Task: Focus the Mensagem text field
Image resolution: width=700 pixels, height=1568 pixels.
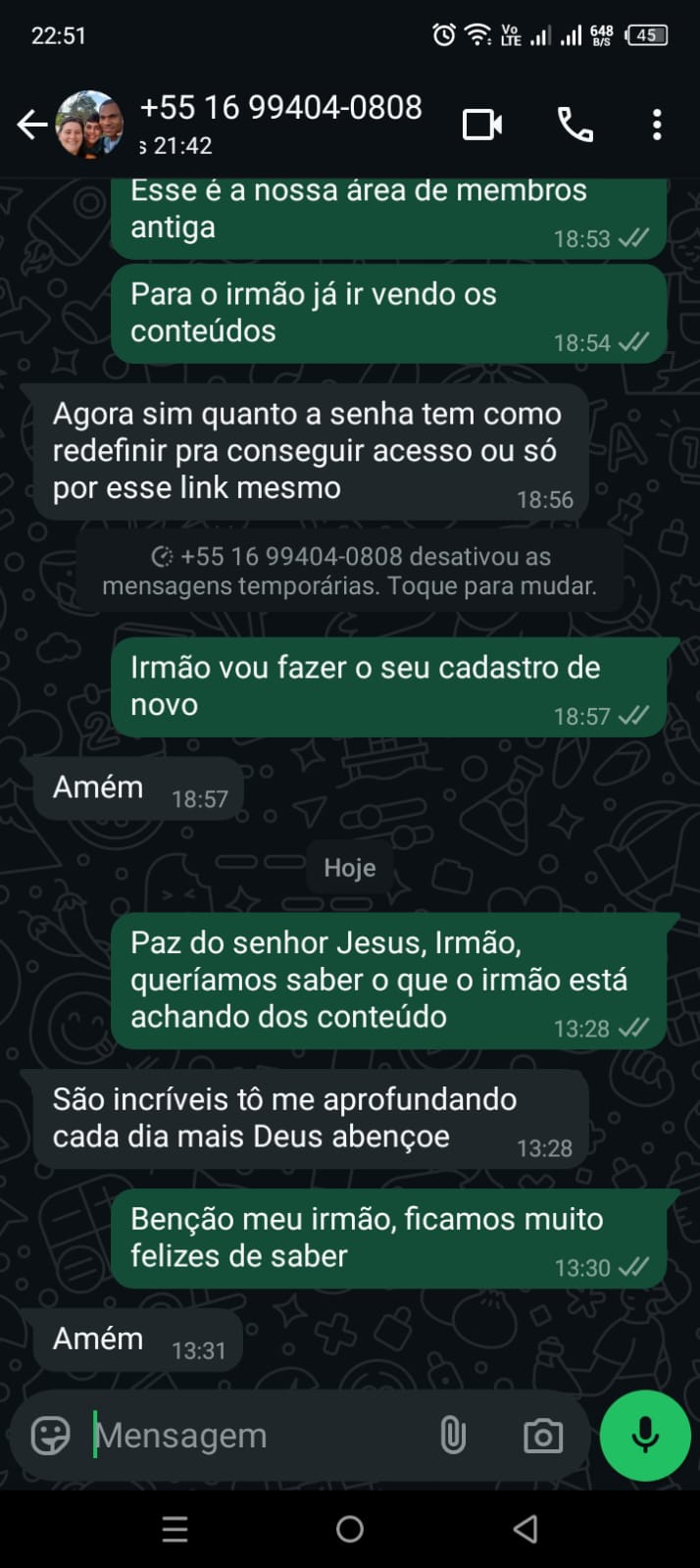Action: tap(255, 1436)
